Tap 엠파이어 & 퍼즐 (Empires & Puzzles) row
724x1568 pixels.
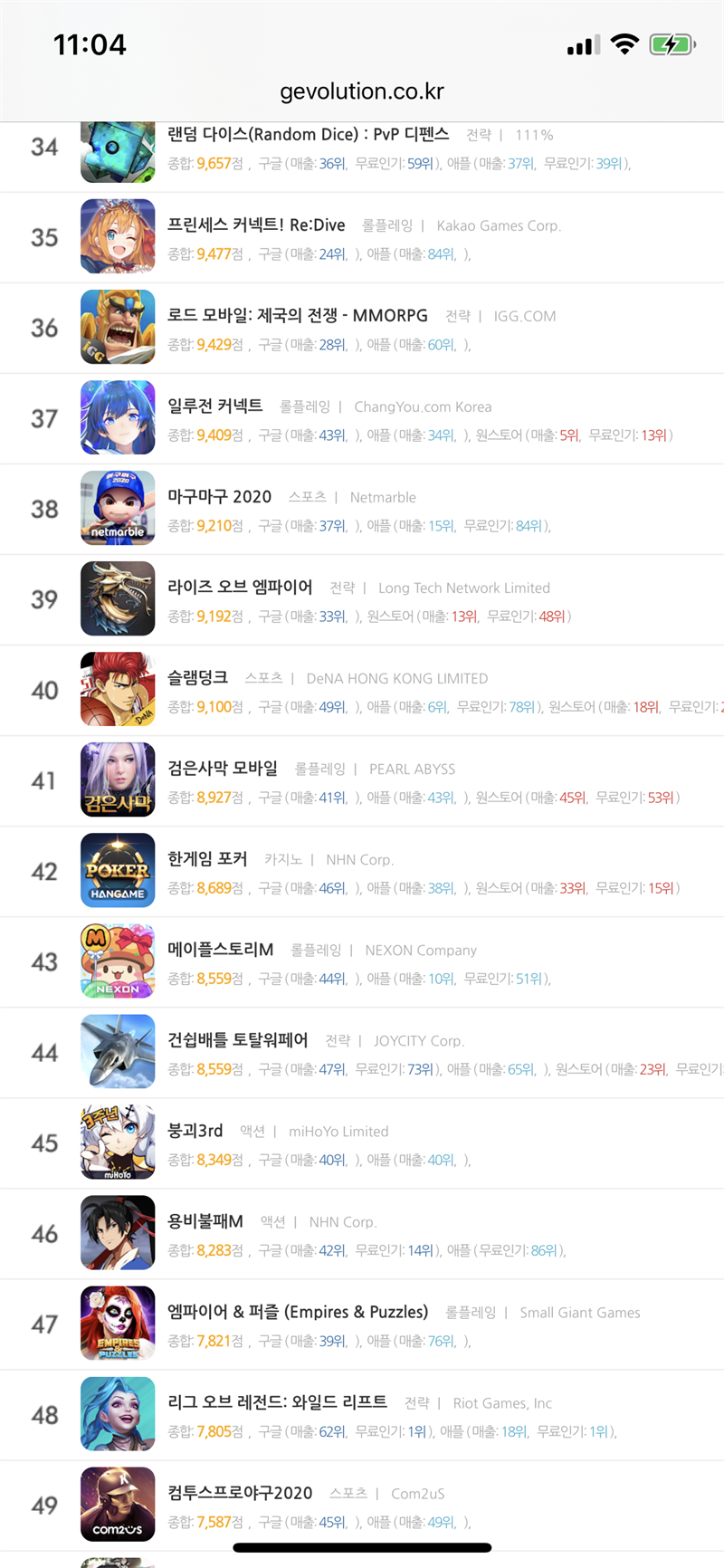298,1312
